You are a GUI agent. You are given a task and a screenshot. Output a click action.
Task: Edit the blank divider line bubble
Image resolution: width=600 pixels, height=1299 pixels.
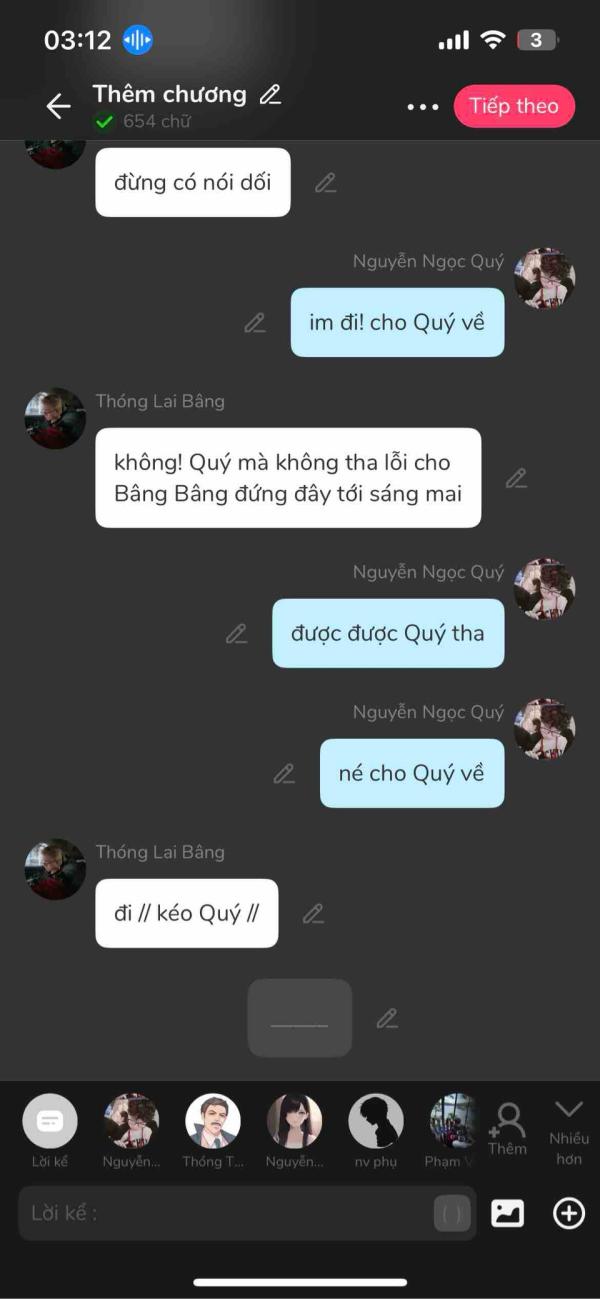tap(387, 1019)
